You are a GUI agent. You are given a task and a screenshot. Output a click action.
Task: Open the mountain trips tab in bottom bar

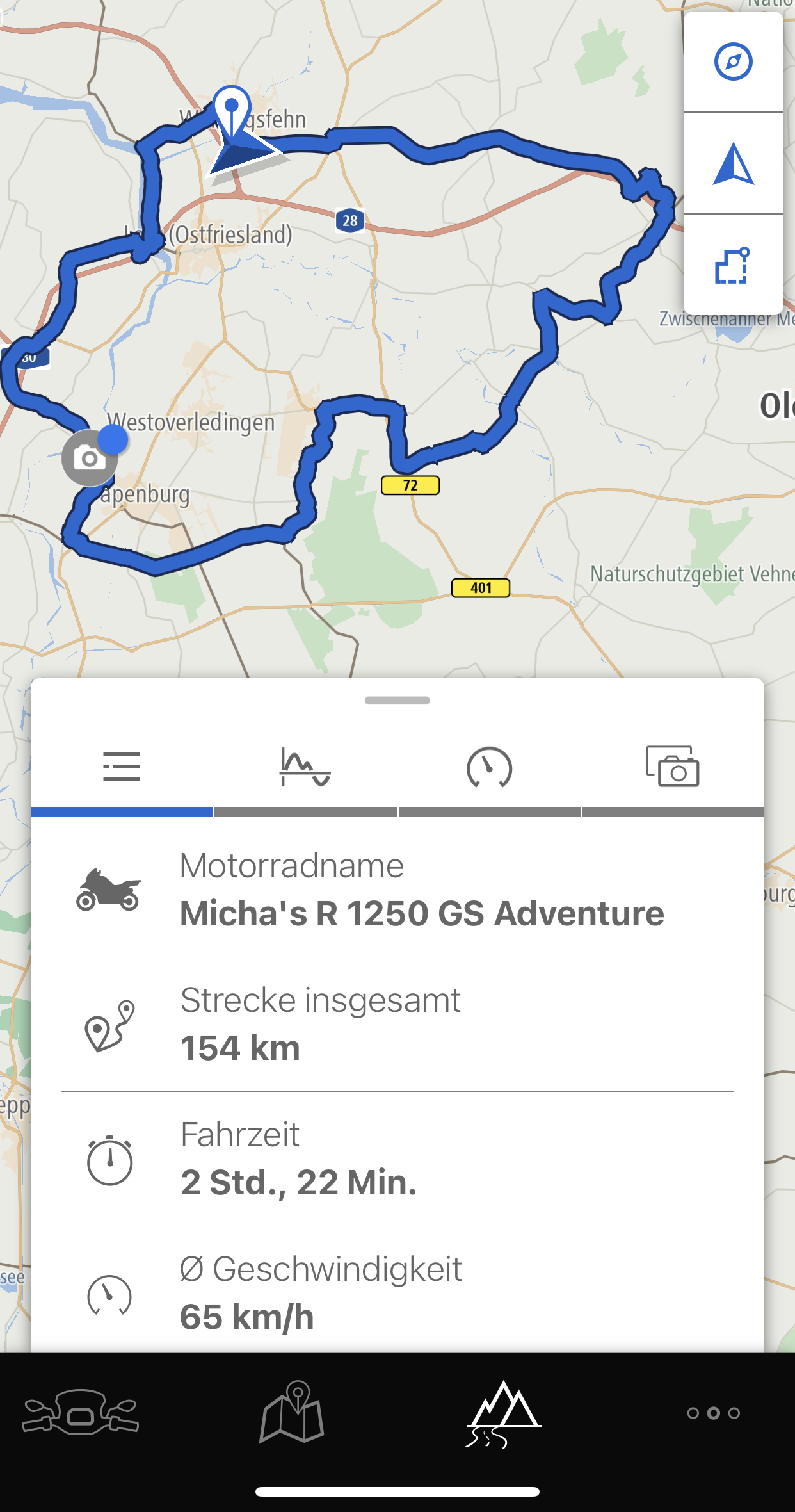[x=504, y=1413]
